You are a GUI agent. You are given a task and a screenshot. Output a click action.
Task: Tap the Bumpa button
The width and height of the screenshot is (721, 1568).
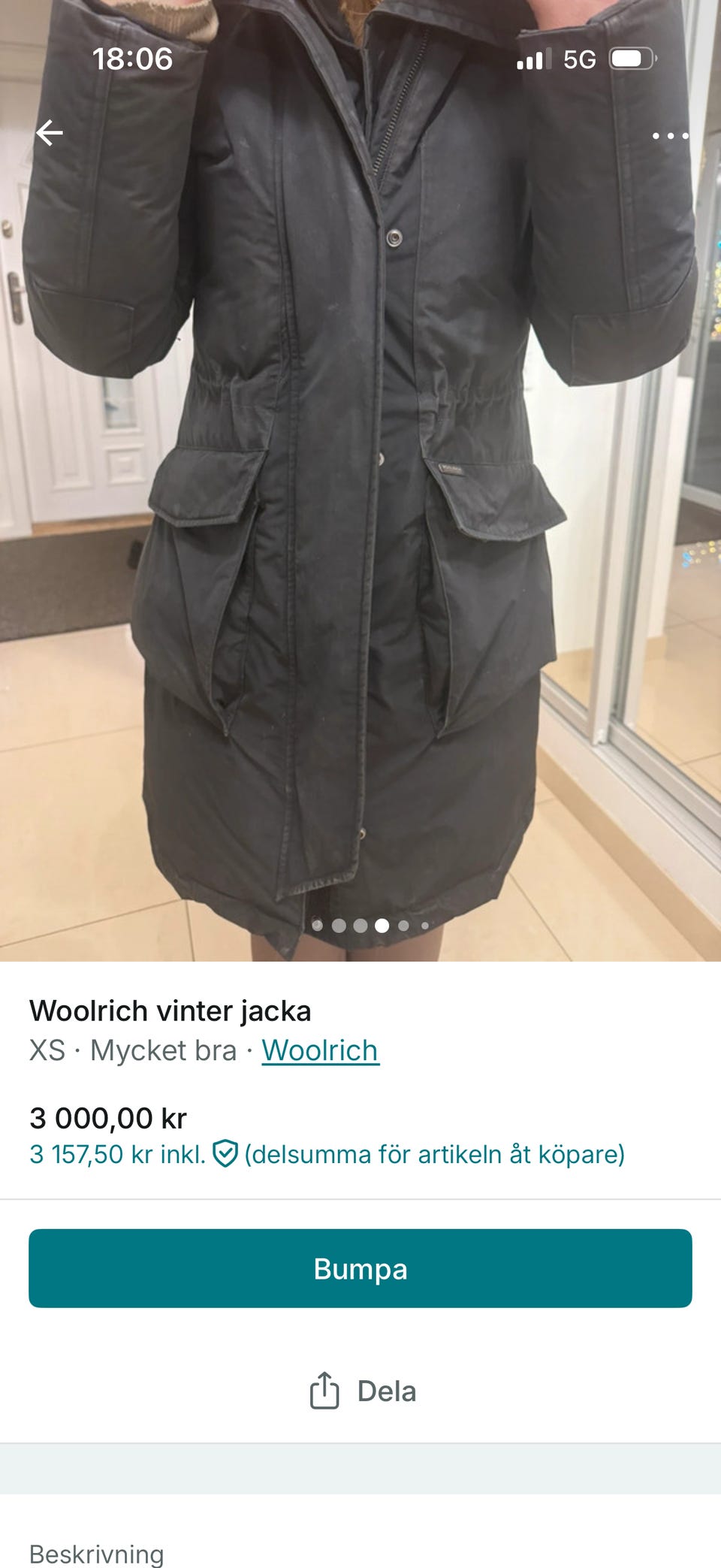point(360,1268)
